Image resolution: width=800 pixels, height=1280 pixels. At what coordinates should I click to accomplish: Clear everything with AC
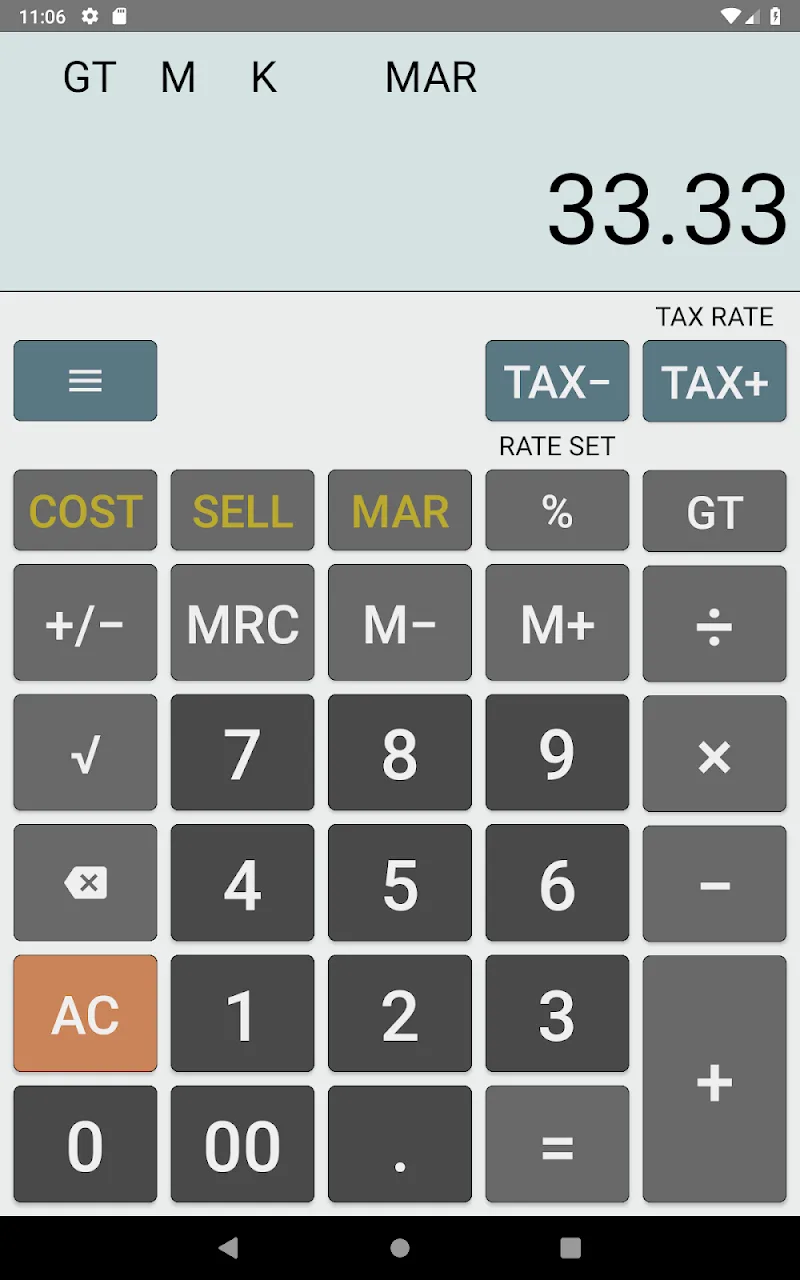(x=85, y=1014)
